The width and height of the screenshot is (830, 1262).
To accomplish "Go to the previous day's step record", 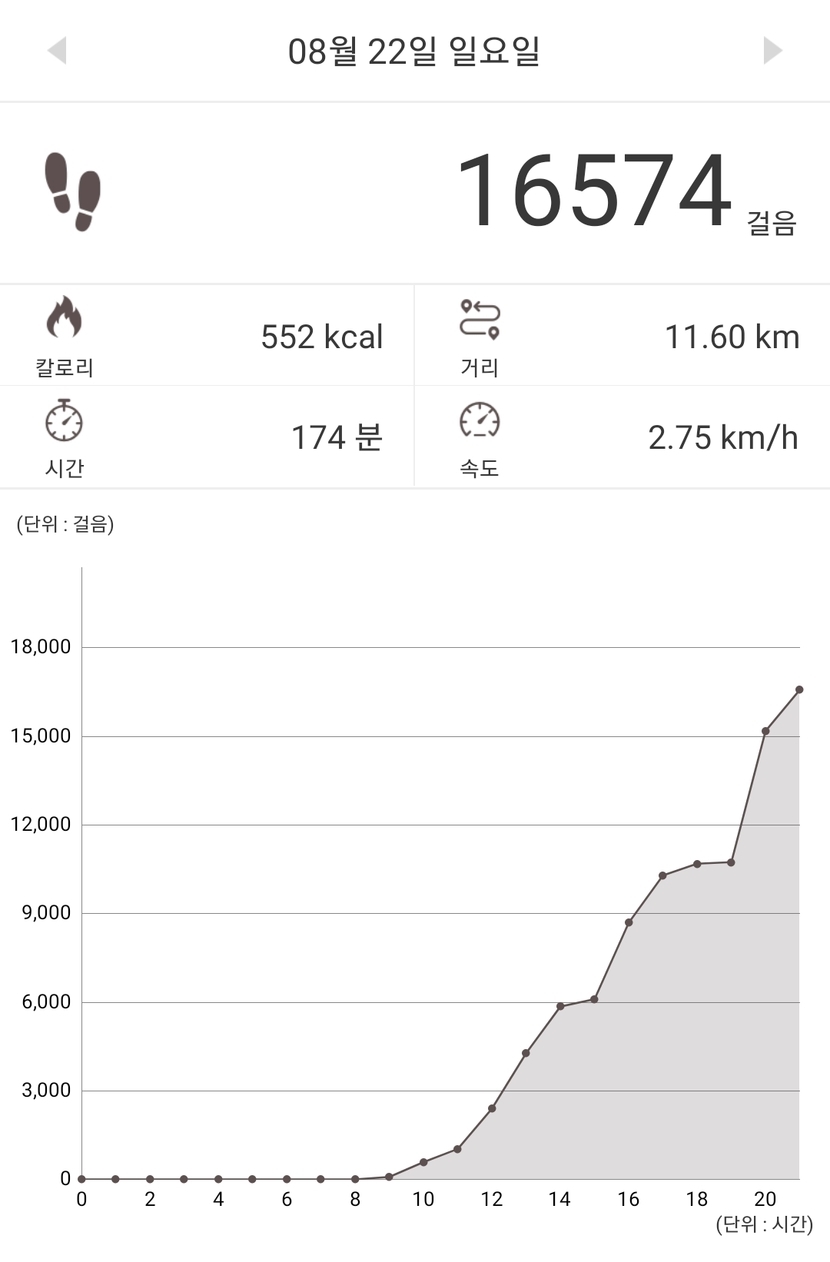I will 57,50.
